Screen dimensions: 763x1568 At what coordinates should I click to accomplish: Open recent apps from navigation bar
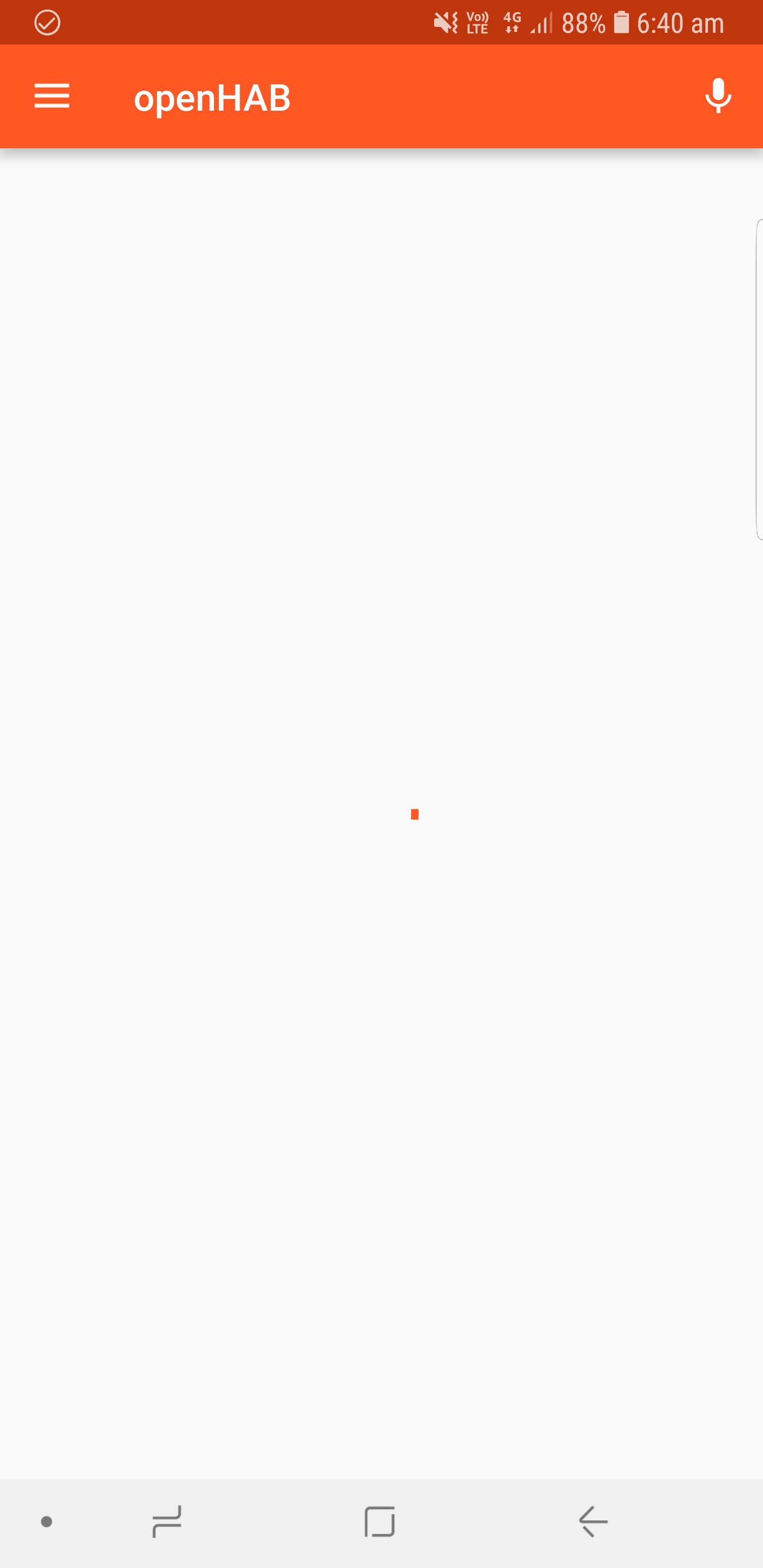click(167, 1522)
